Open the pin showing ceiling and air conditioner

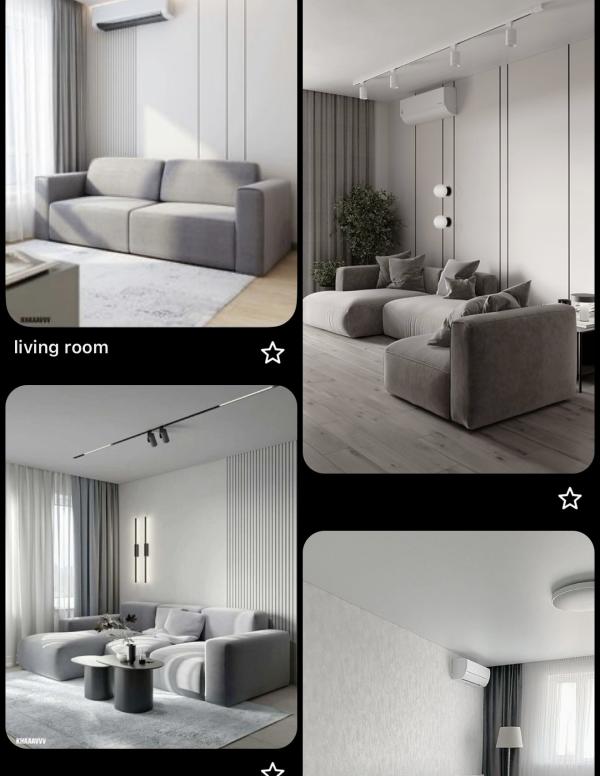pyautogui.click(x=449, y=653)
